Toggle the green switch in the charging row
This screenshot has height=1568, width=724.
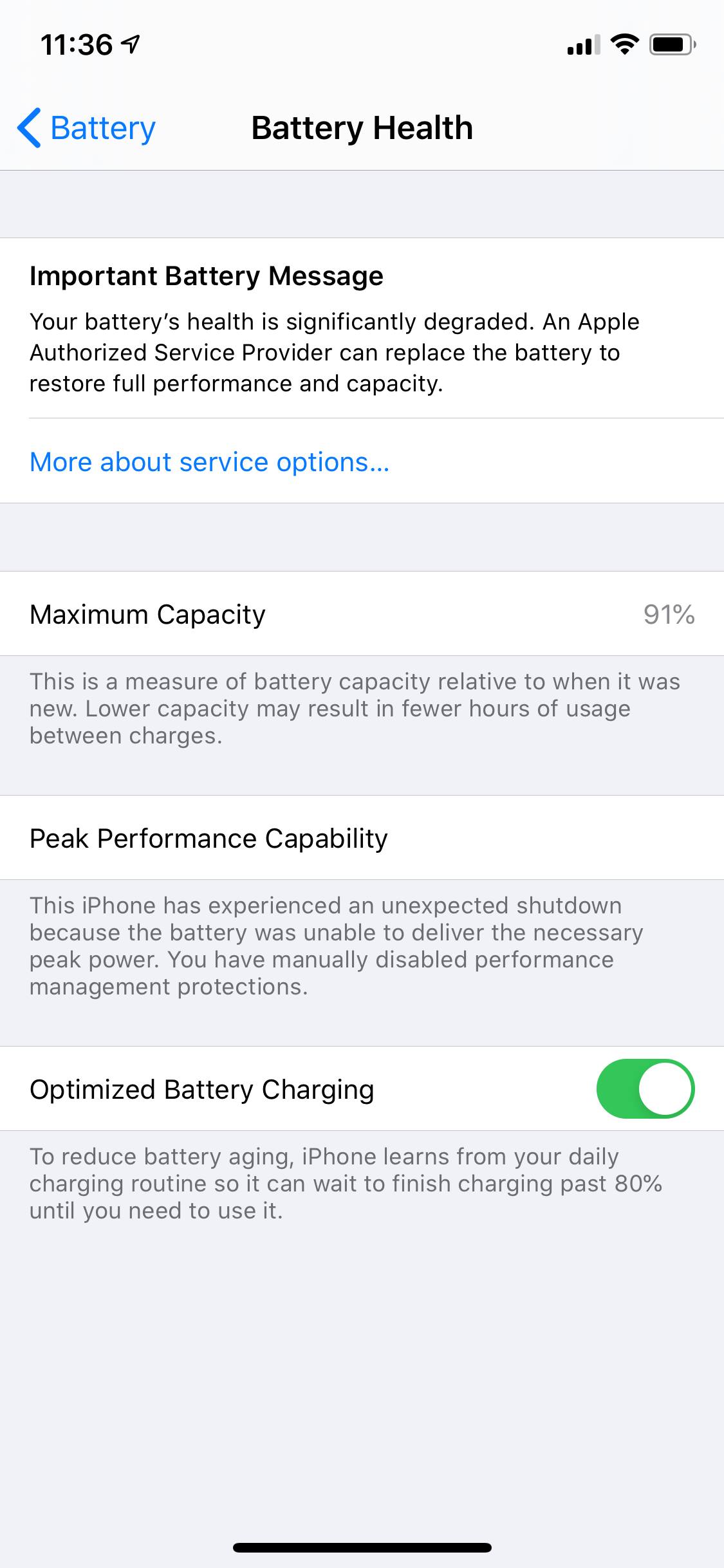(x=647, y=1088)
